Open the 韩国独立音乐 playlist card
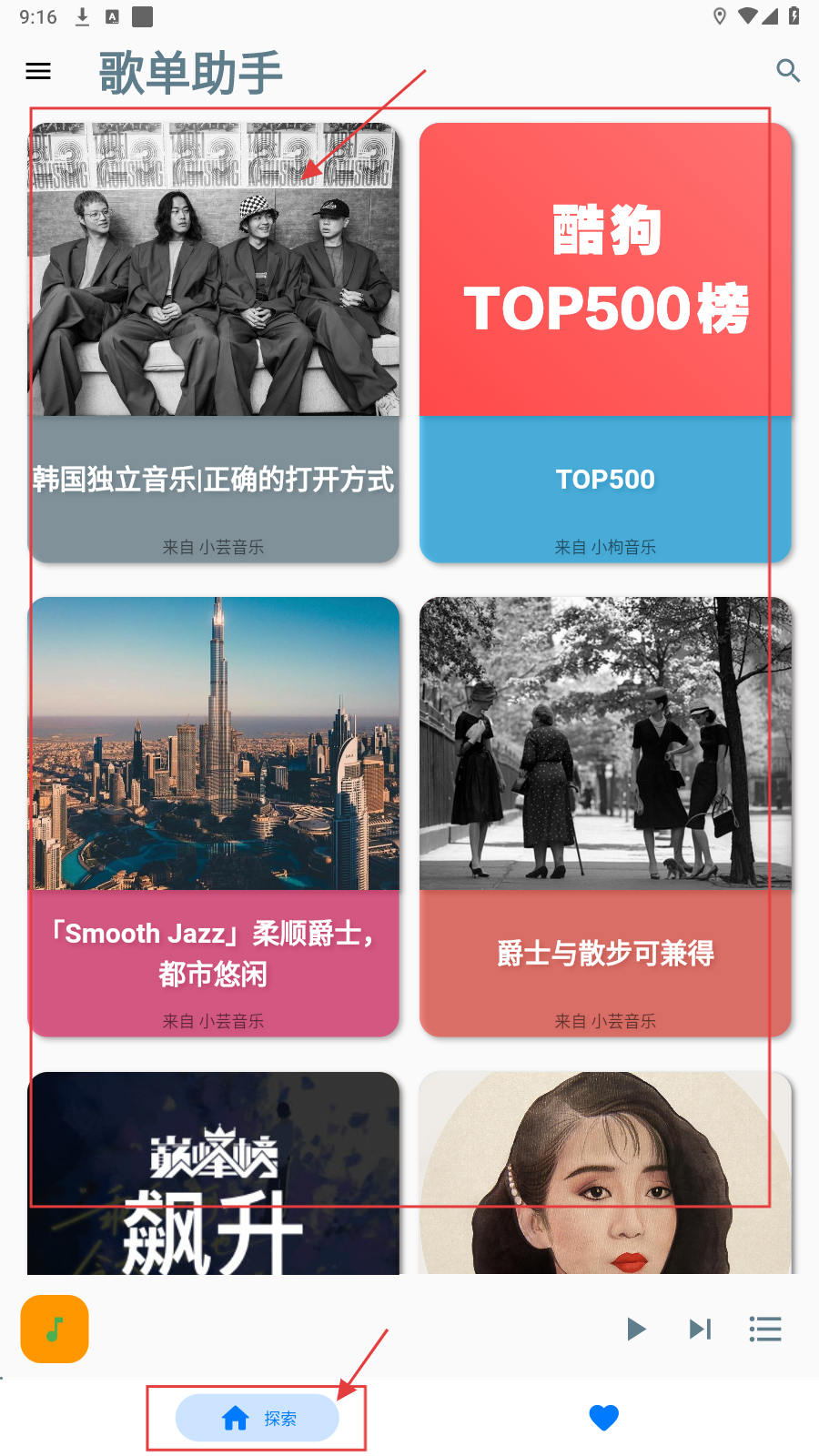This screenshot has width=819, height=1456. (213, 342)
